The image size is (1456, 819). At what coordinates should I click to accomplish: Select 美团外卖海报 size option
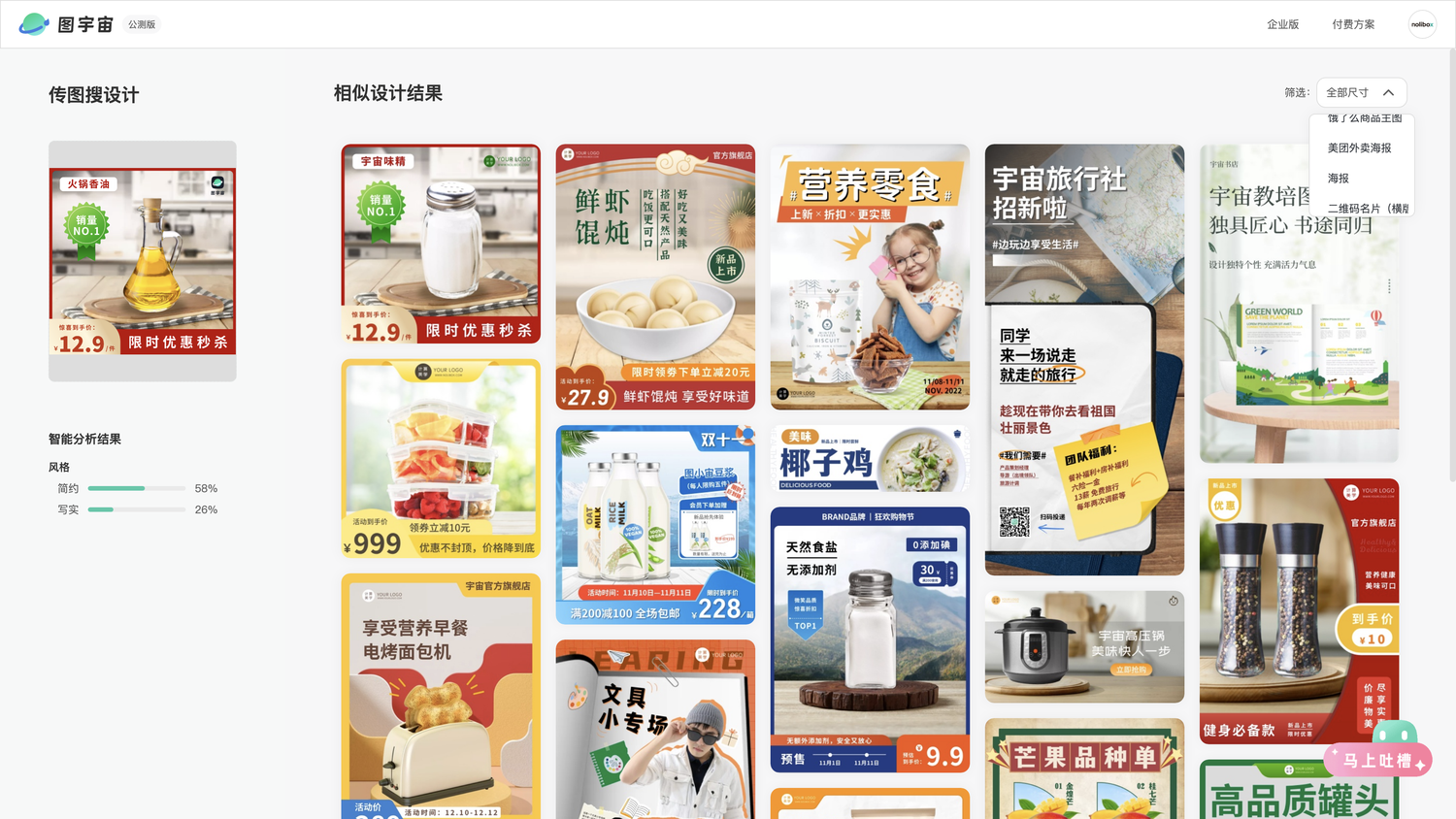(x=1359, y=148)
